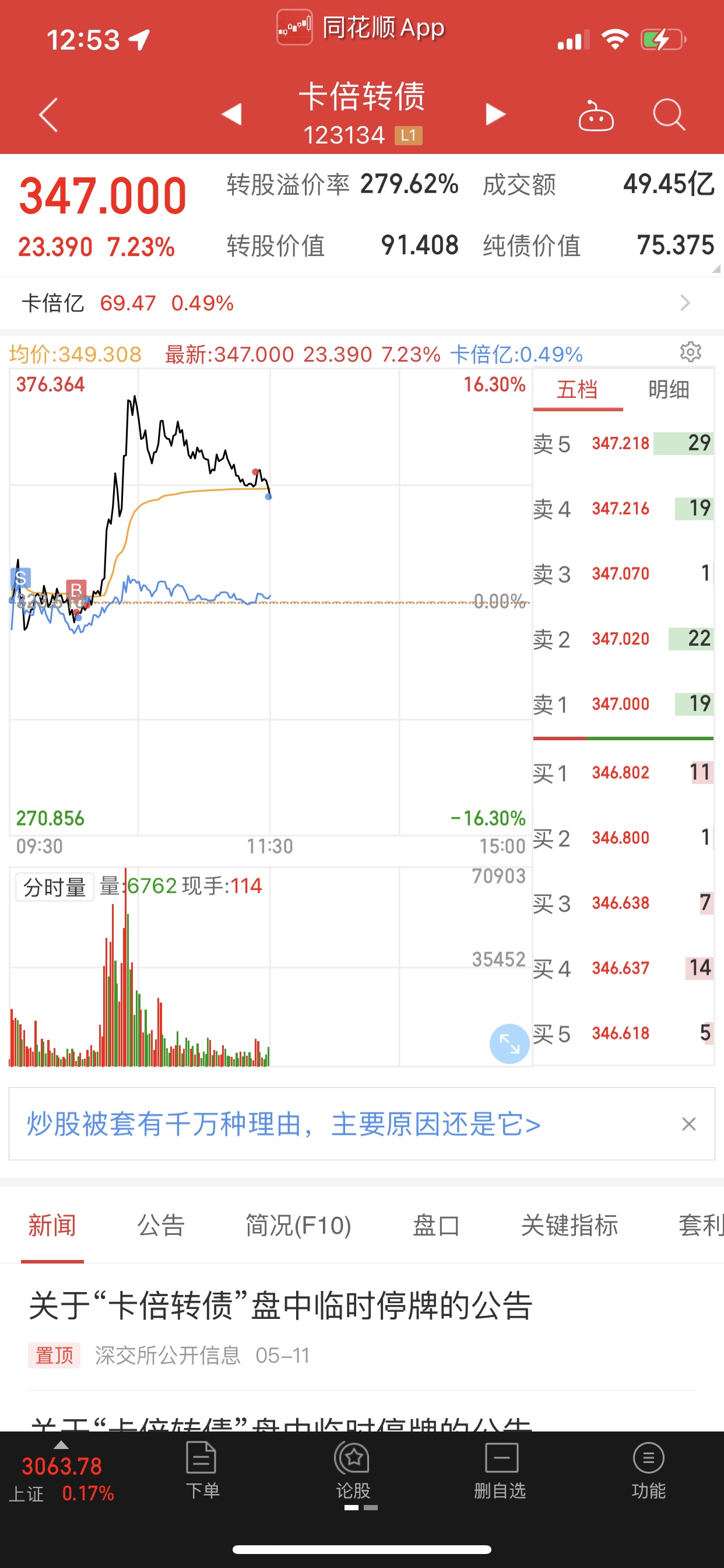Select the 五档 tab

577,390
